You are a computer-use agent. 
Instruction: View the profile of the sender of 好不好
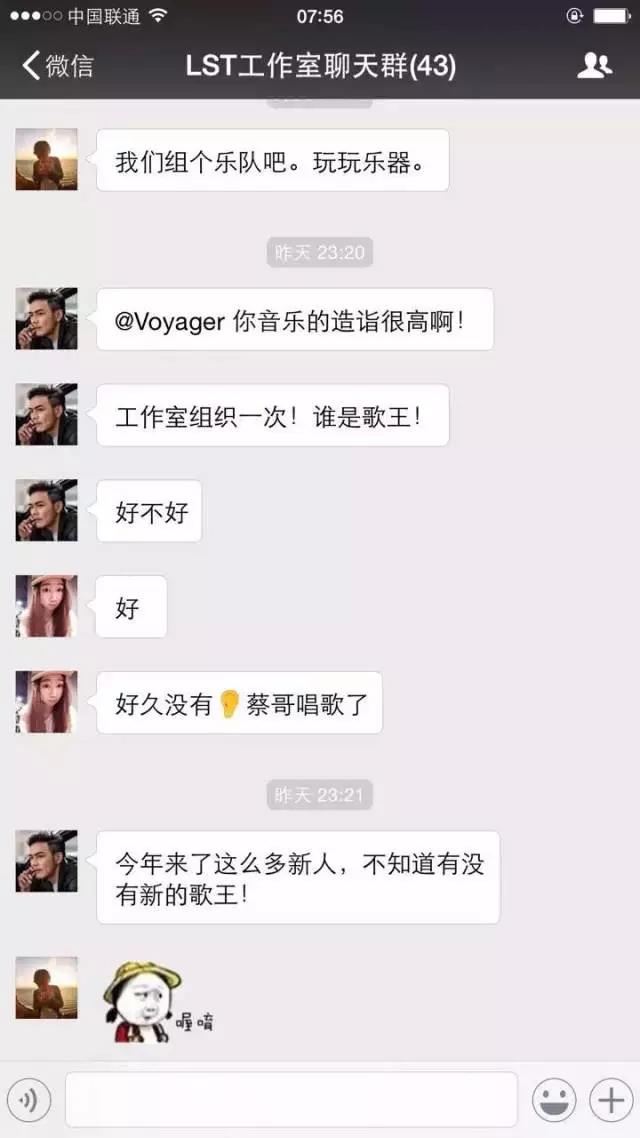pyautogui.click(x=46, y=510)
